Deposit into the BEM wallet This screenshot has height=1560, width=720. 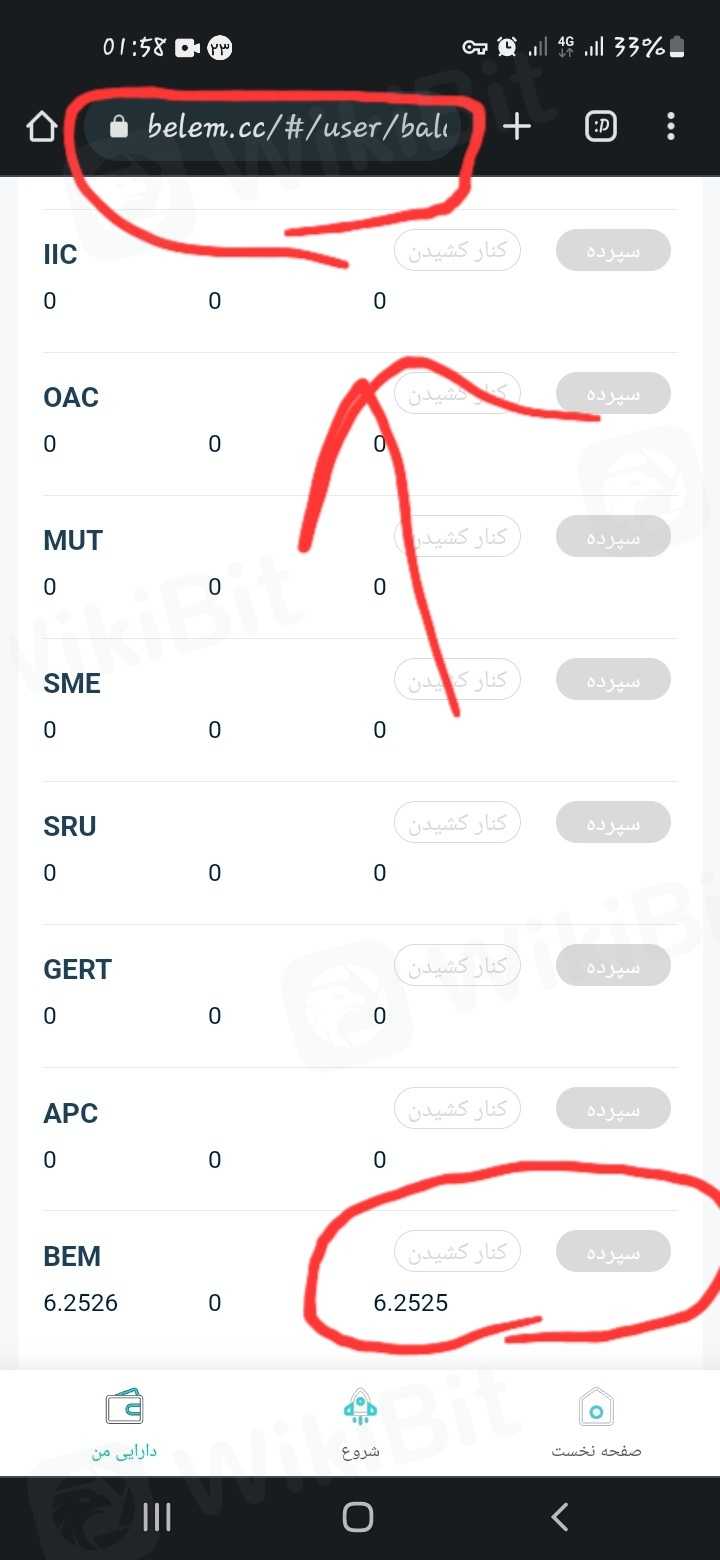coord(612,1252)
